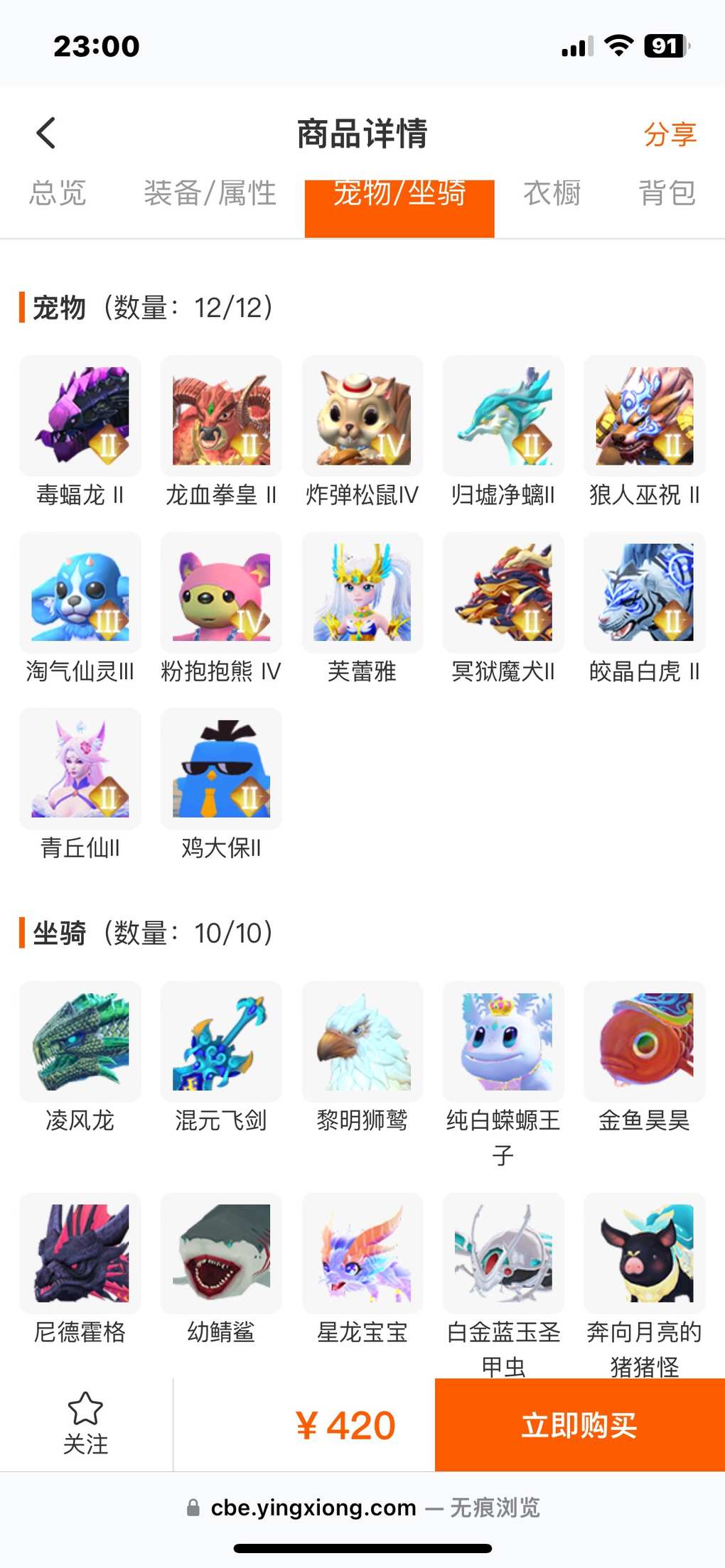Tap 立即购买 to buy now
This screenshot has width=725, height=1568.
click(579, 1424)
